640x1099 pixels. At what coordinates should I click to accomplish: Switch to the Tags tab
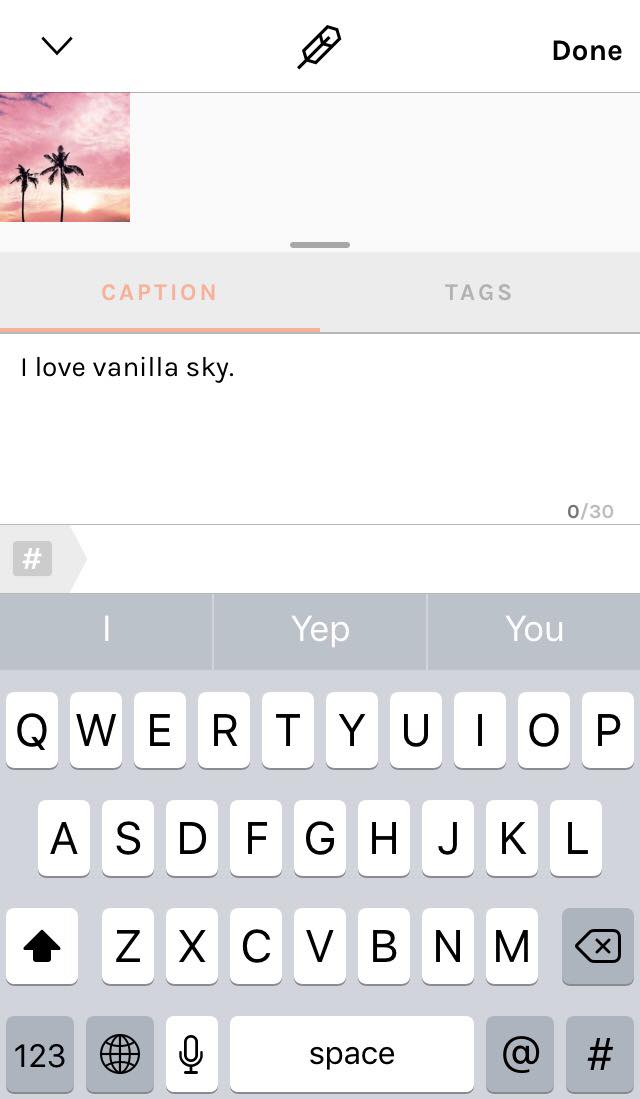click(479, 292)
